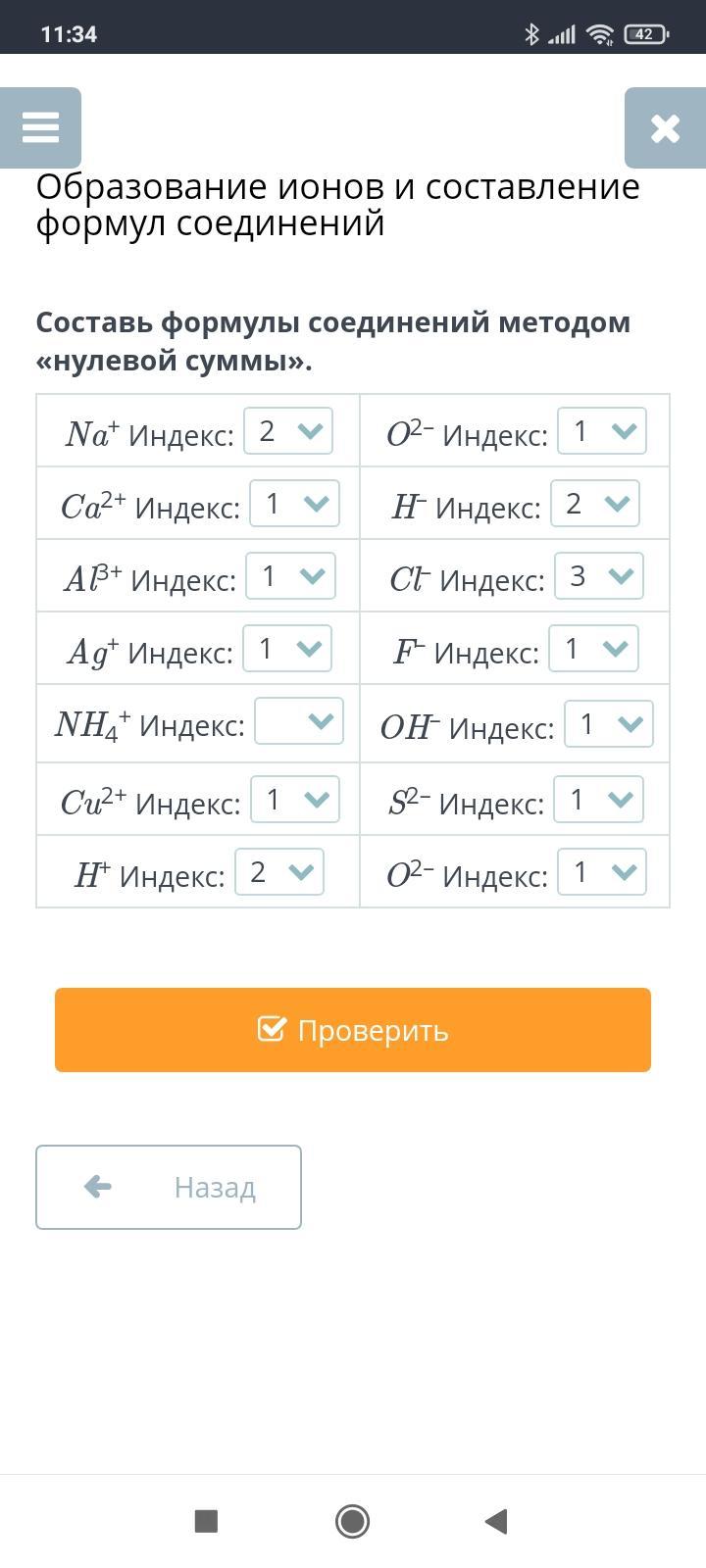Open the hamburger menu
706x1568 pixels.
40,127
